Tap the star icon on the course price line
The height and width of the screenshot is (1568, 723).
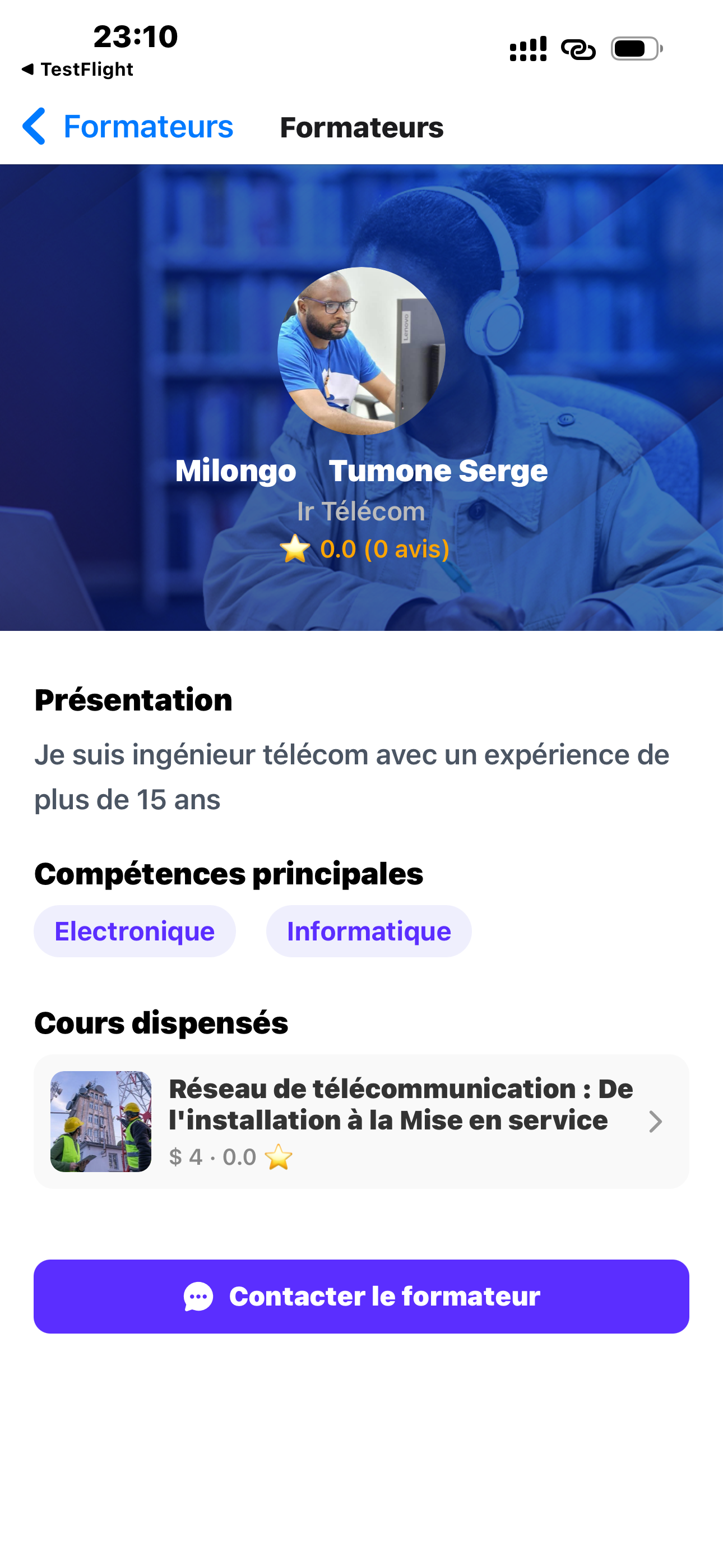[279, 1156]
